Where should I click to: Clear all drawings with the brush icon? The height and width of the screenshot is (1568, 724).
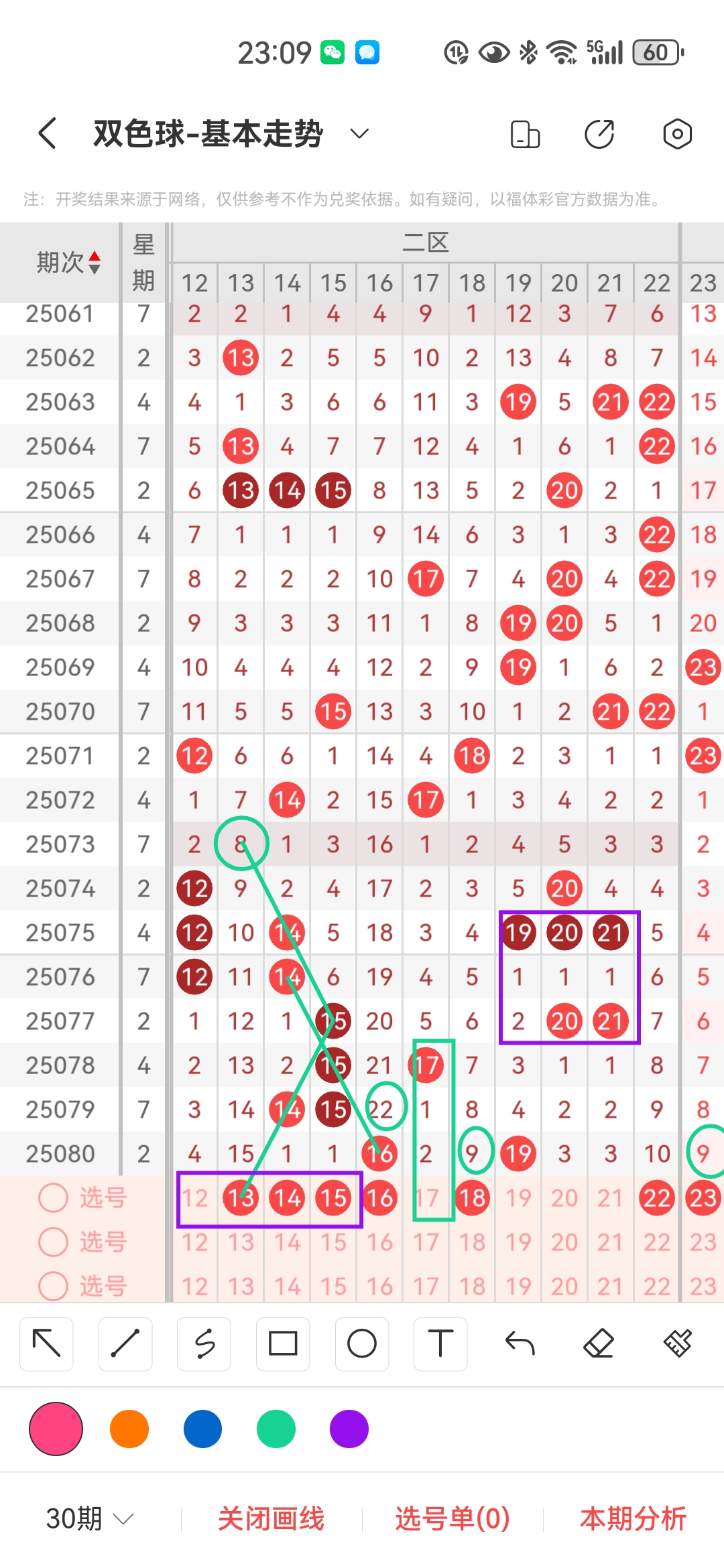pyautogui.click(x=677, y=1344)
